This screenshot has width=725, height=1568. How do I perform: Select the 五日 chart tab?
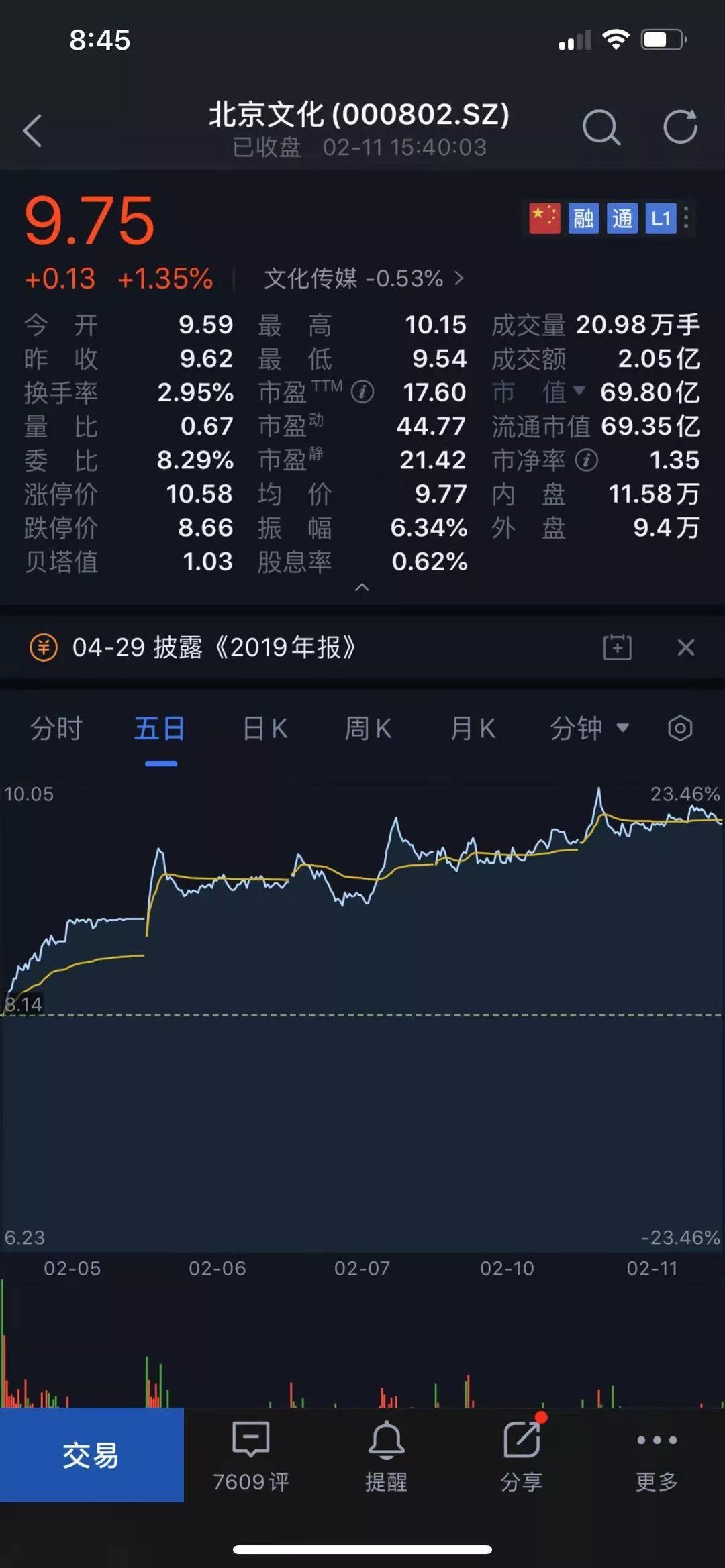[x=160, y=728]
